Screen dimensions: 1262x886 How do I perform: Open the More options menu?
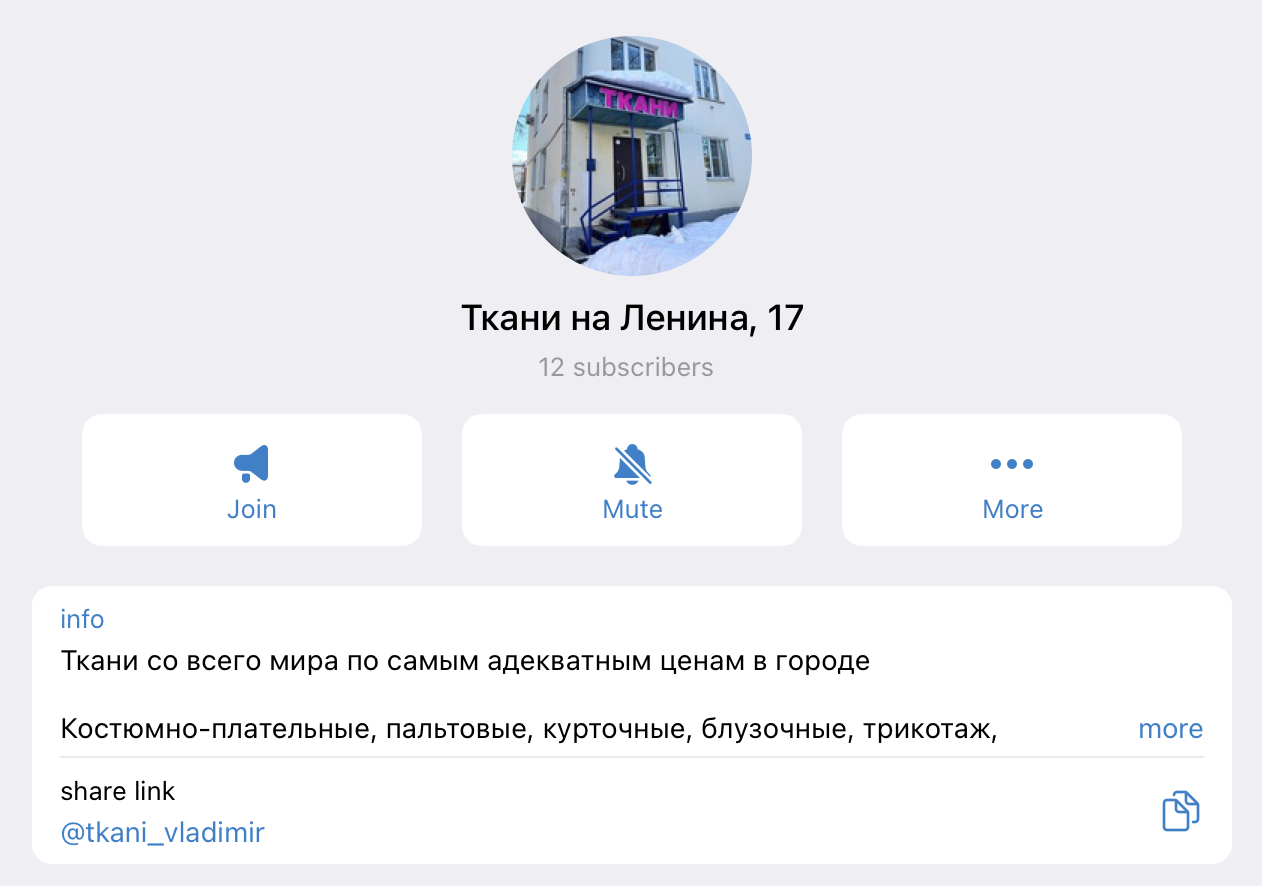(x=1011, y=481)
